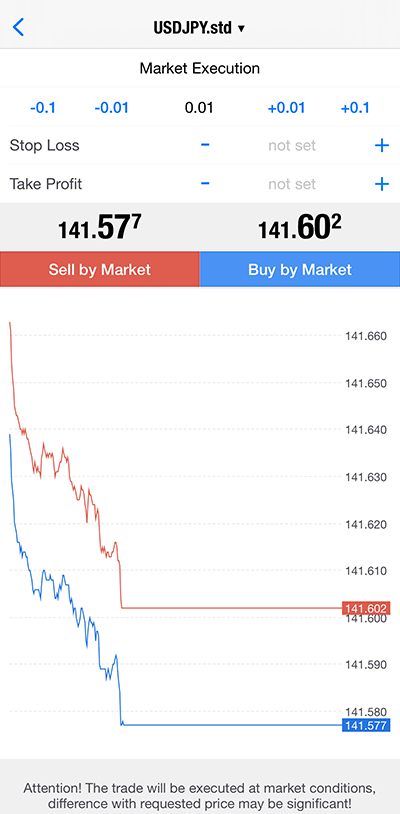
Task: Sell by Market
Action: pos(100,269)
